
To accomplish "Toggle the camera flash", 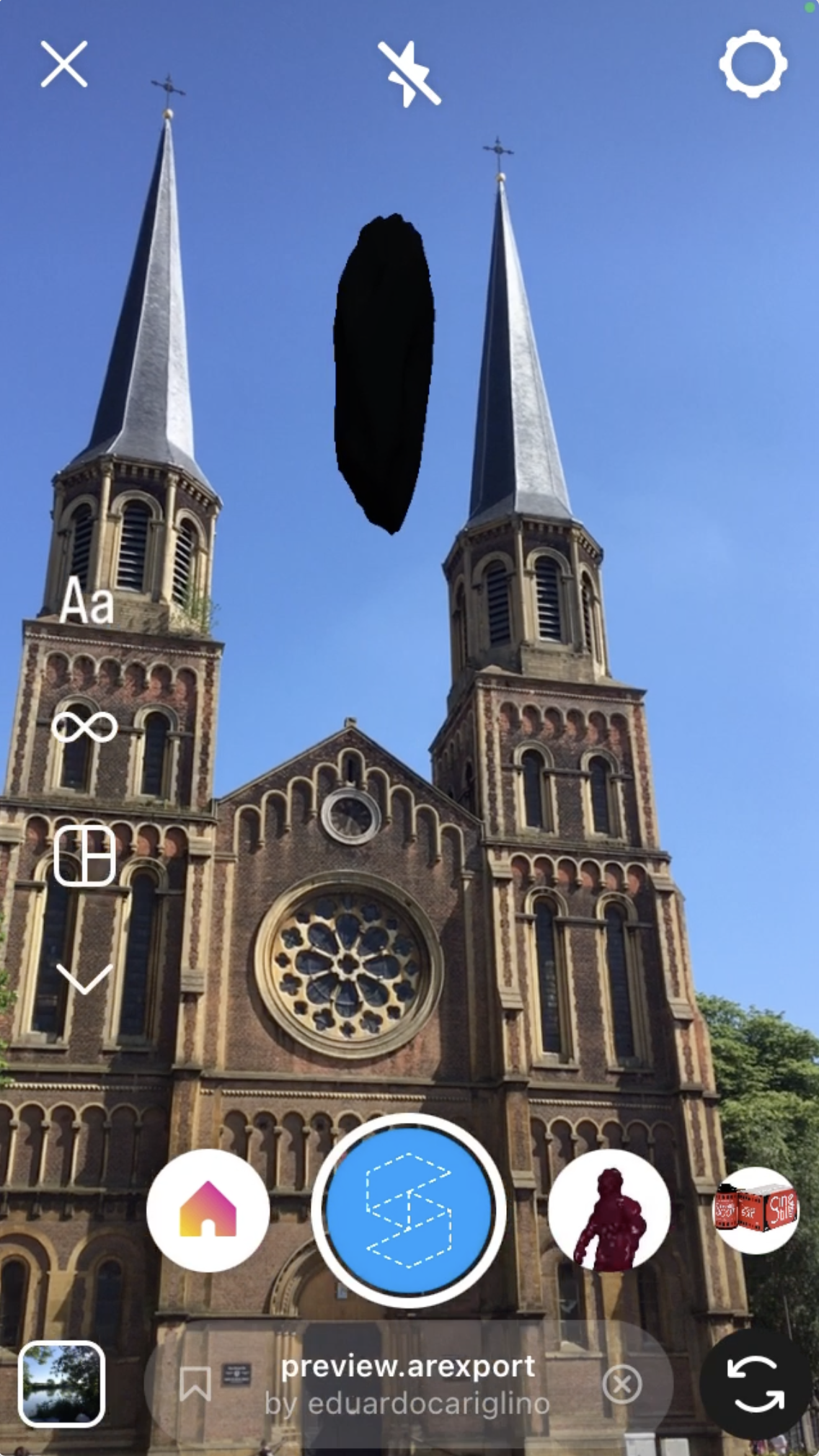I will (x=409, y=74).
